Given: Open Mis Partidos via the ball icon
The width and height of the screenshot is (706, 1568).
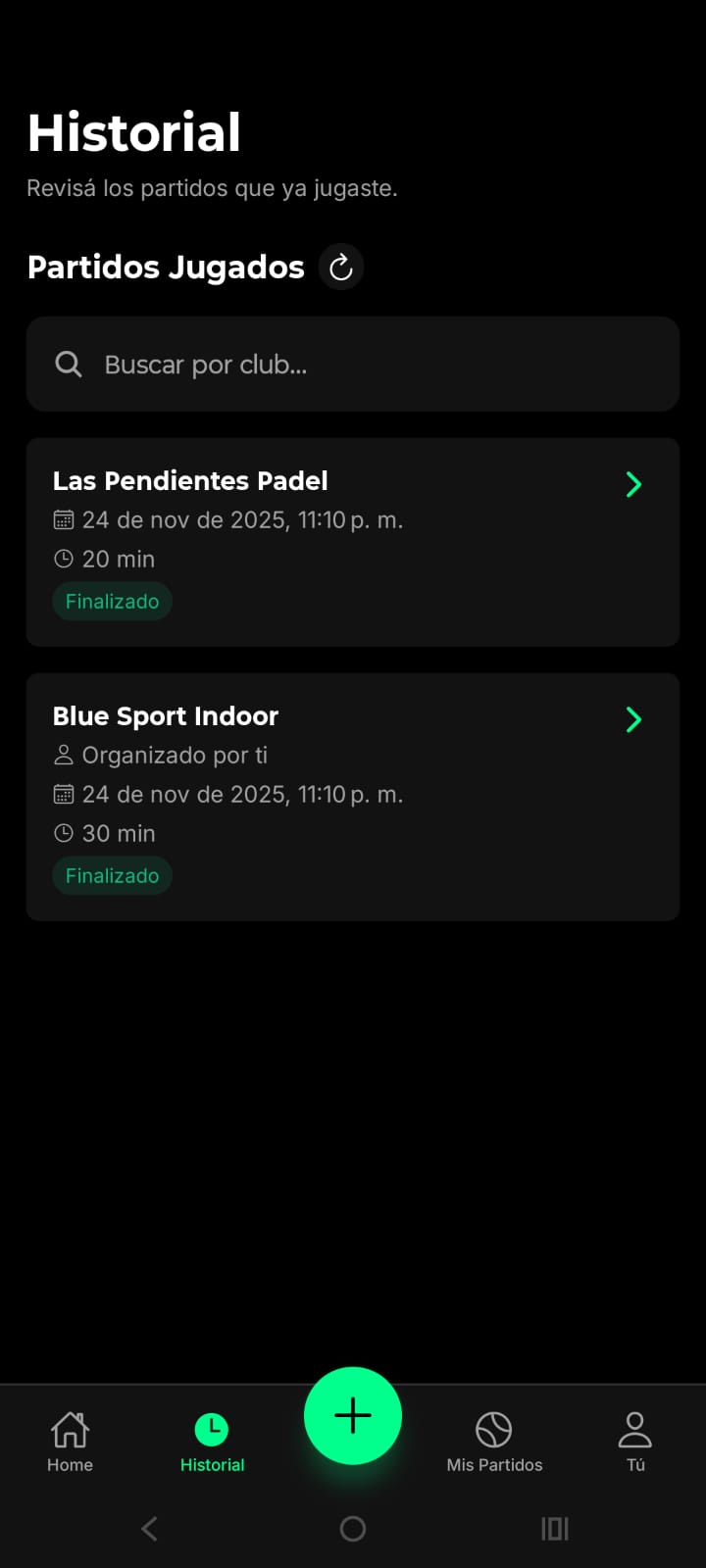Looking at the screenshot, I should pyautogui.click(x=494, y=1429).
